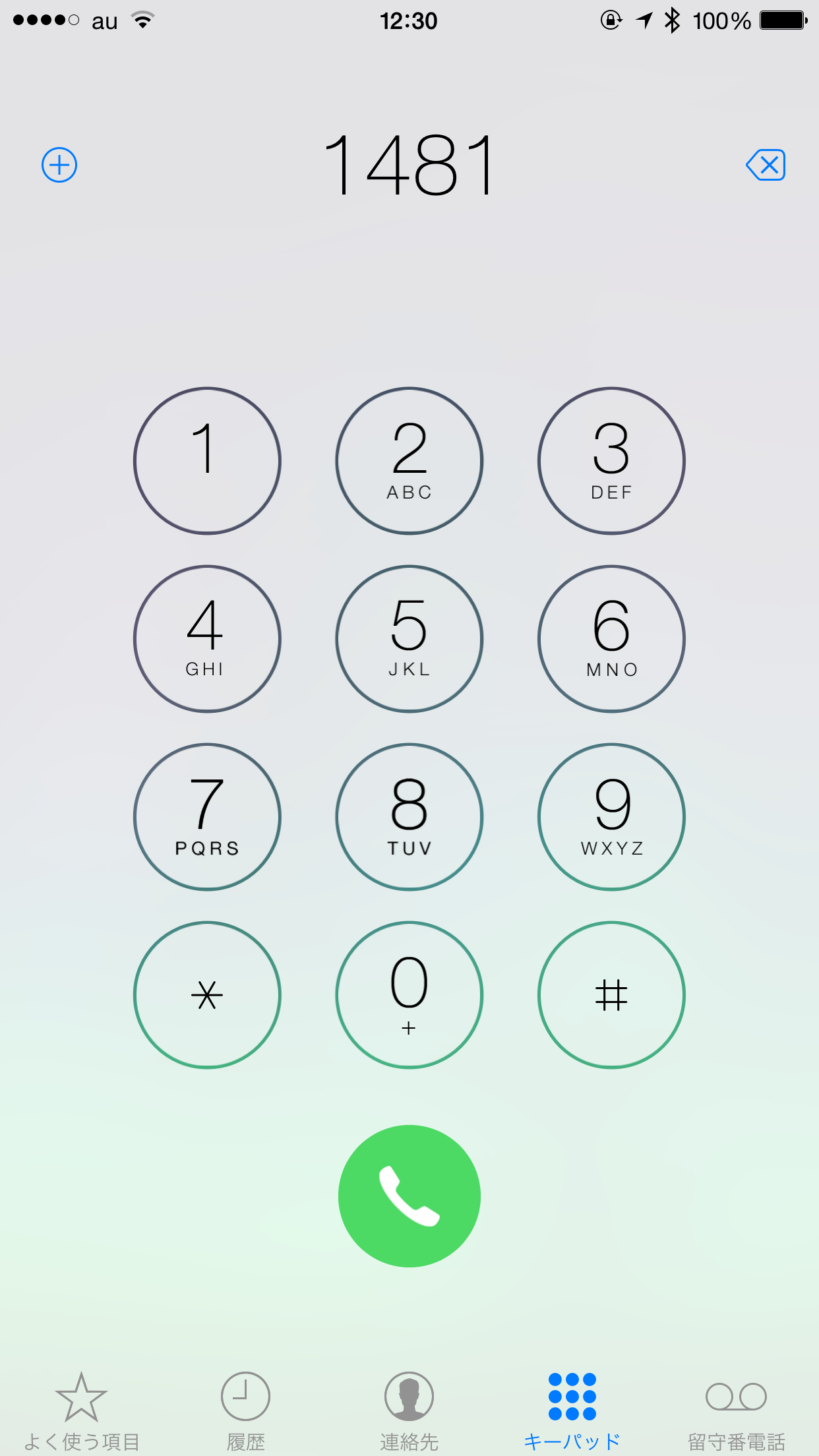
Task: Tap the 6 MNO key
Action: coord(611,638)
